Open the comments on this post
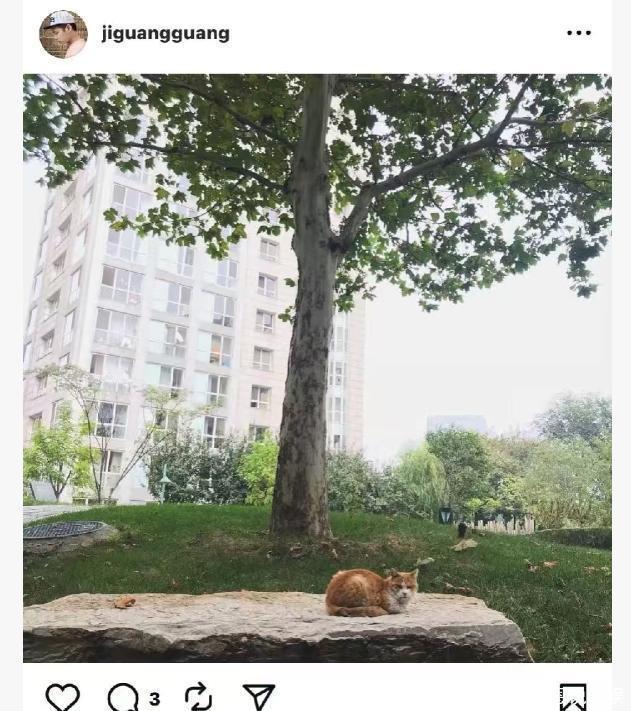This screenshot has height=711, width=631. (124, 697)
